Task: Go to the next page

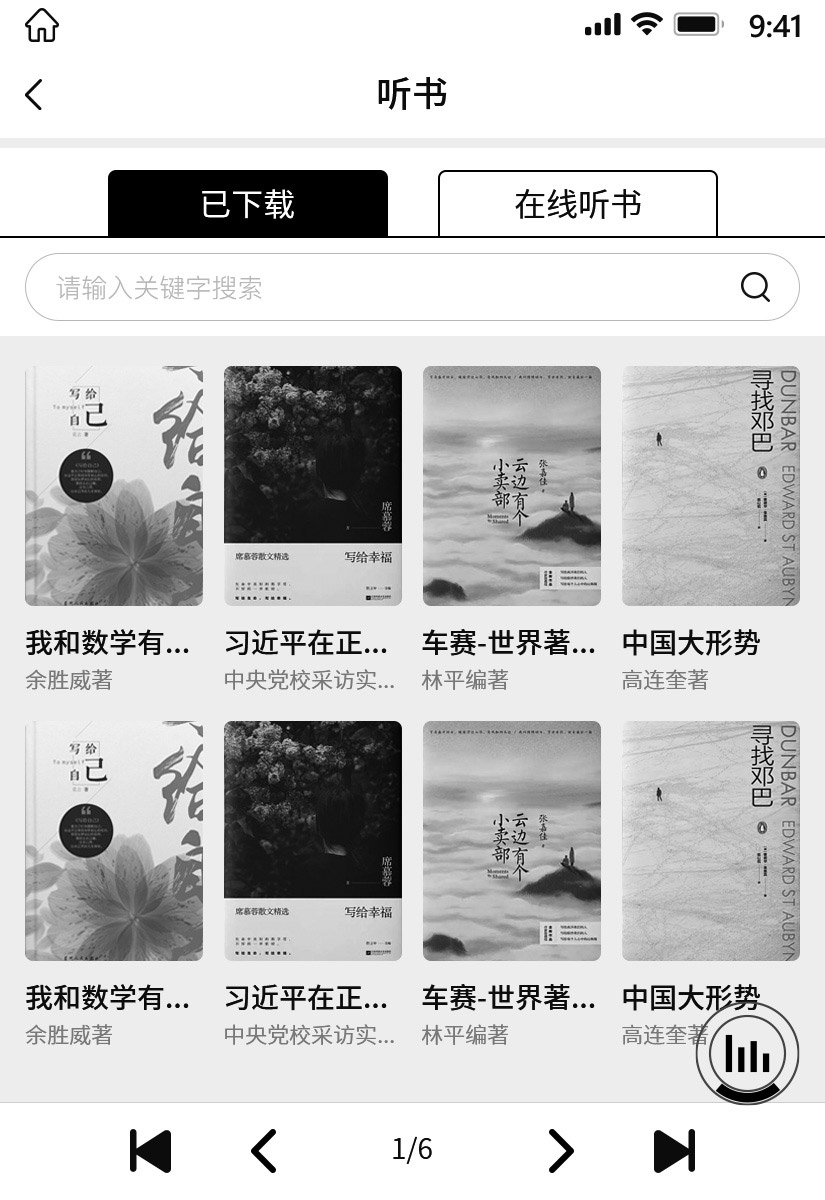Action: (561, 1150)
